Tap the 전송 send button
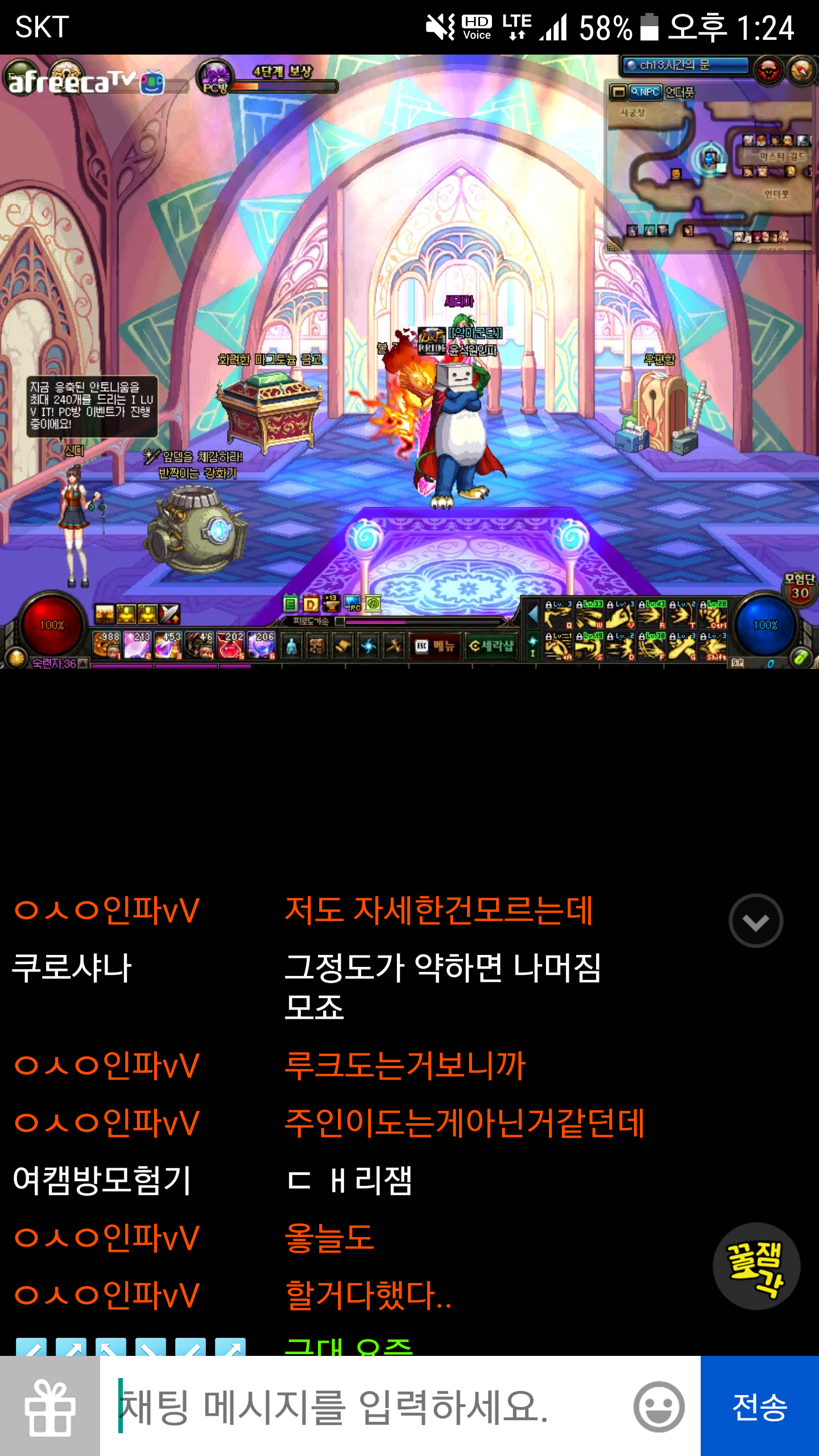819x1456 pixels. tap(760, 1406)
